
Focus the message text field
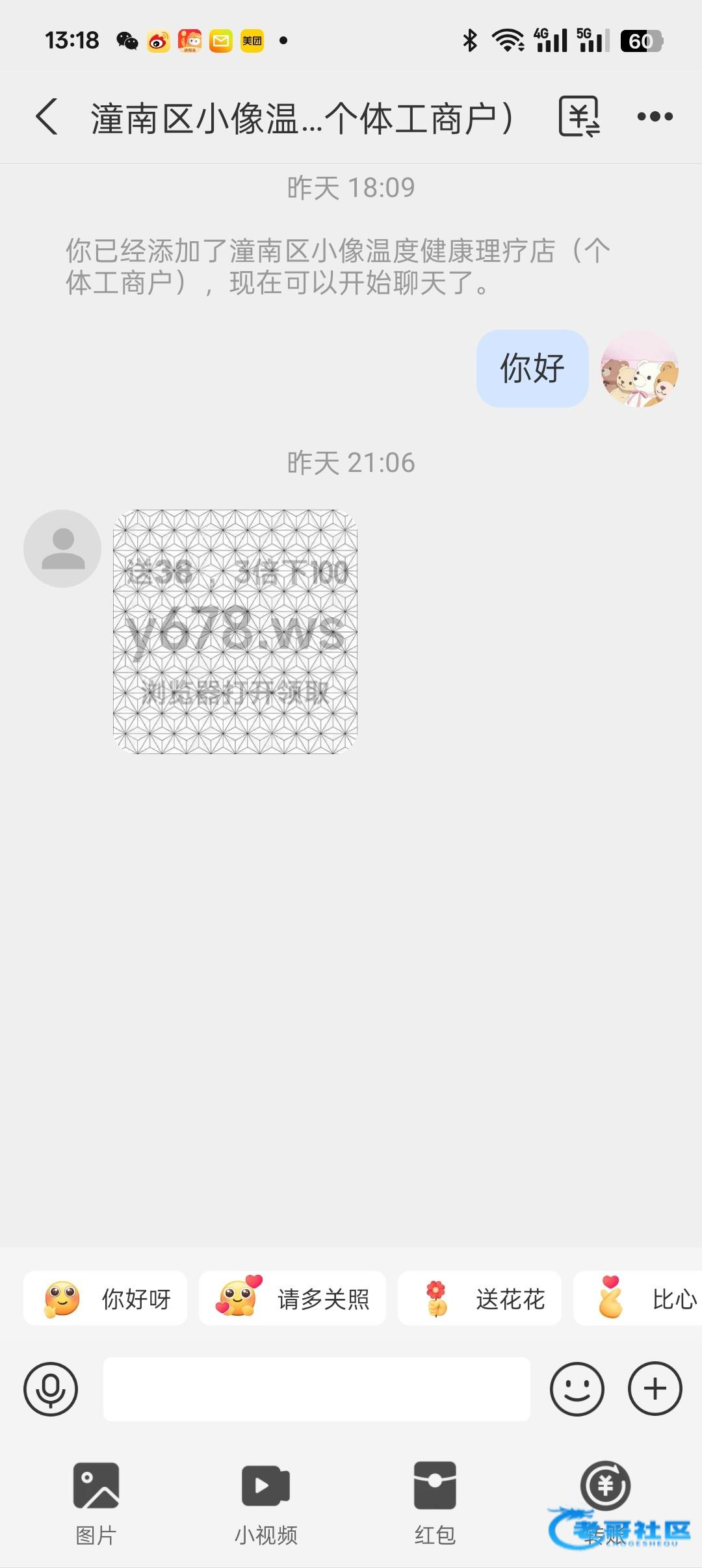point(317,1389)
